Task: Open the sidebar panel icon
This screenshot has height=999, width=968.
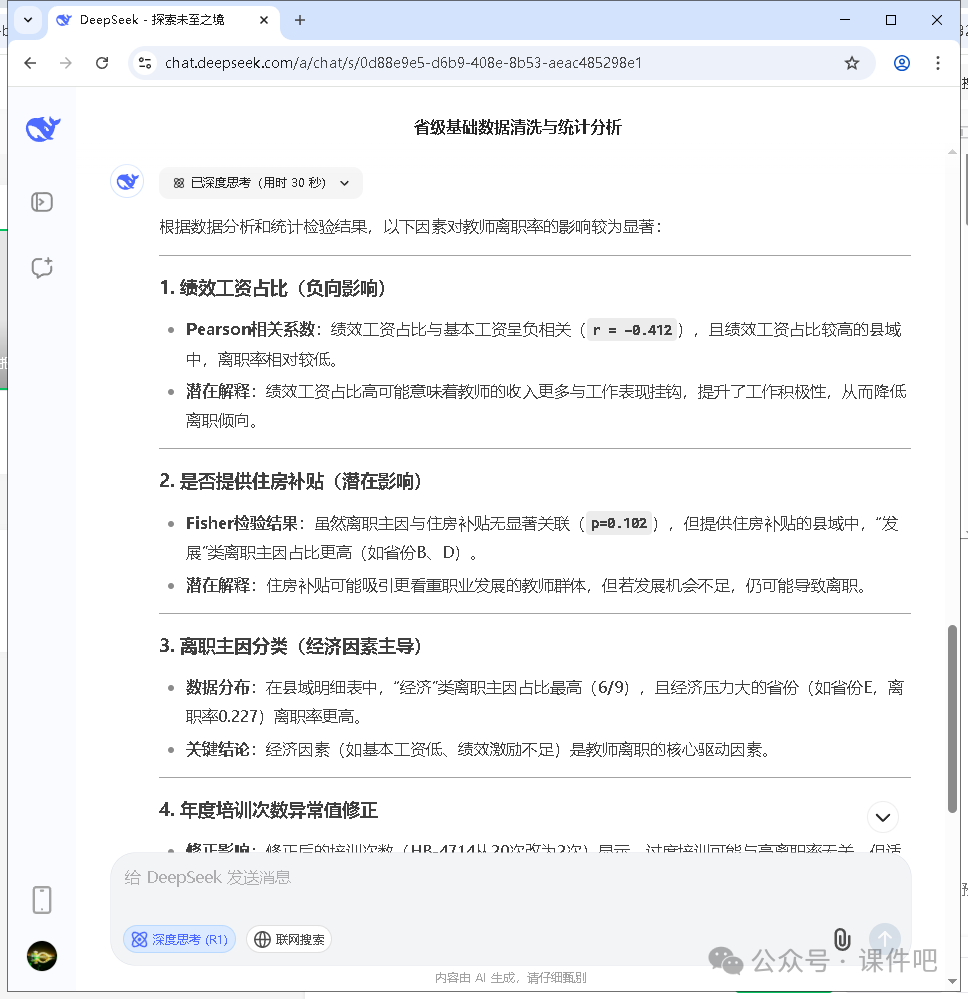Action: click(42, 201)
